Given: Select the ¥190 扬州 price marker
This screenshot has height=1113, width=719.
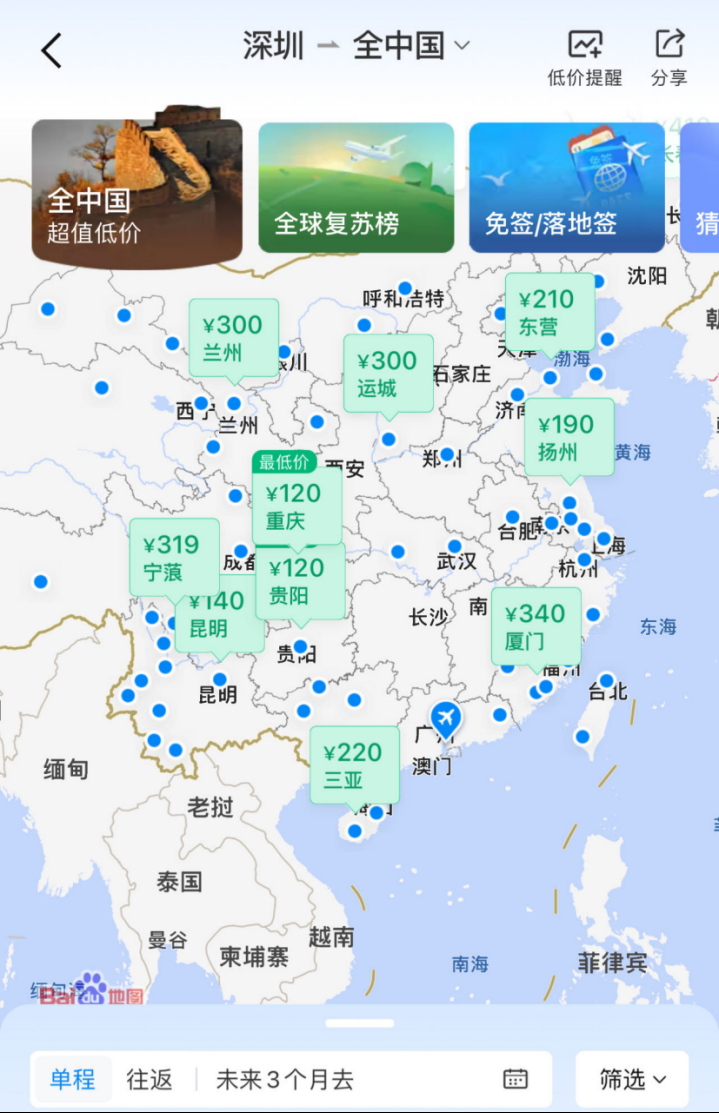Looking at the screenshot, I should click(568, 437).
